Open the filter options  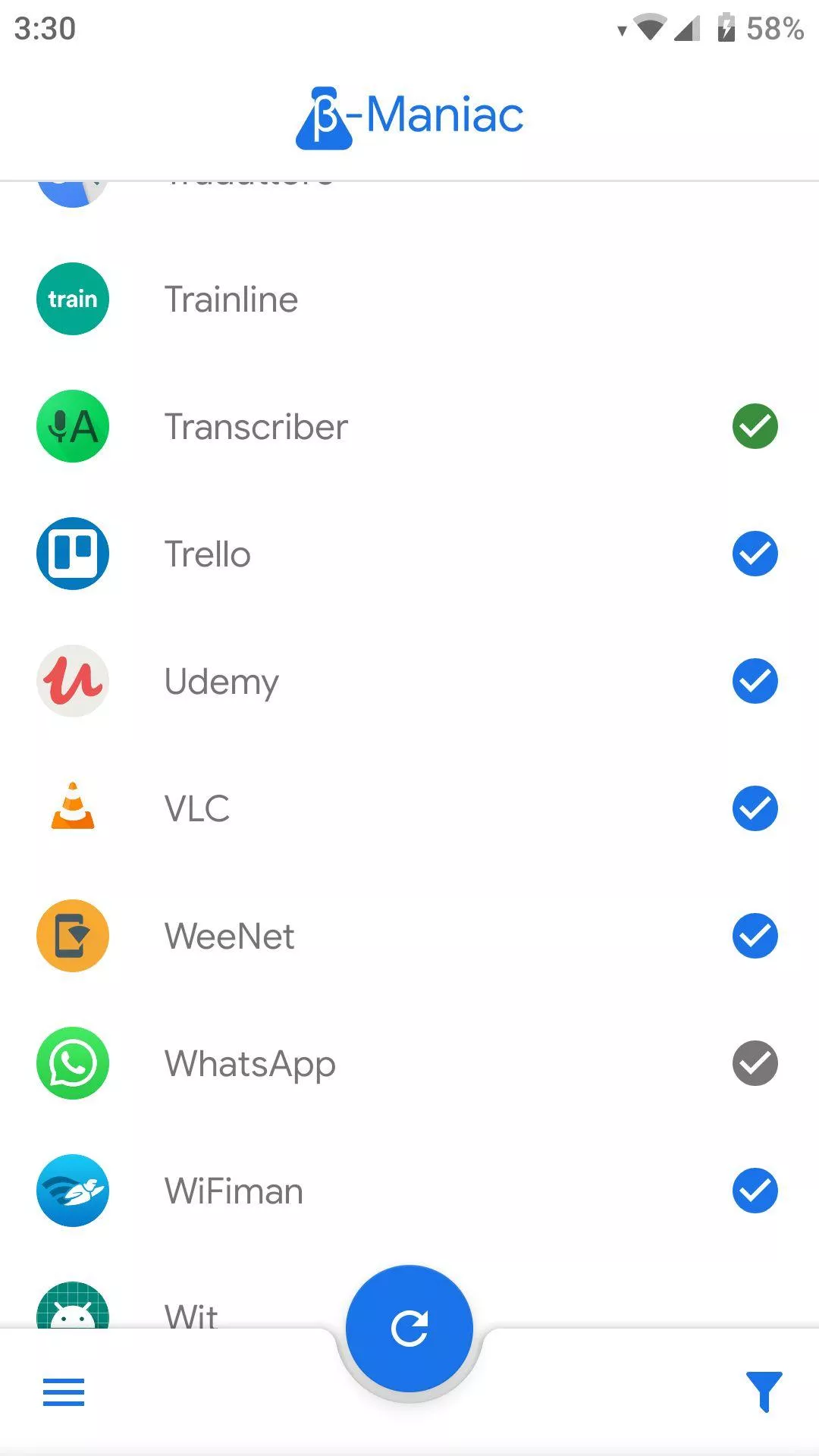coord(764,1392)
